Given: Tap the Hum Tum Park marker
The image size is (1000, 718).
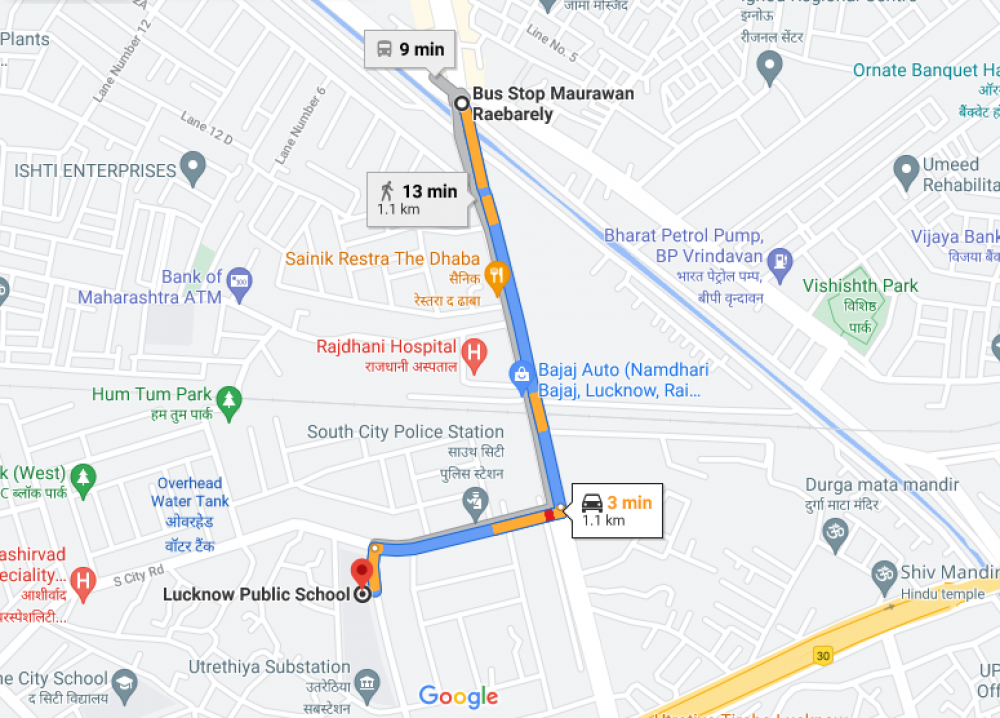Looking at the screenshot, I should tap(231, 401).
